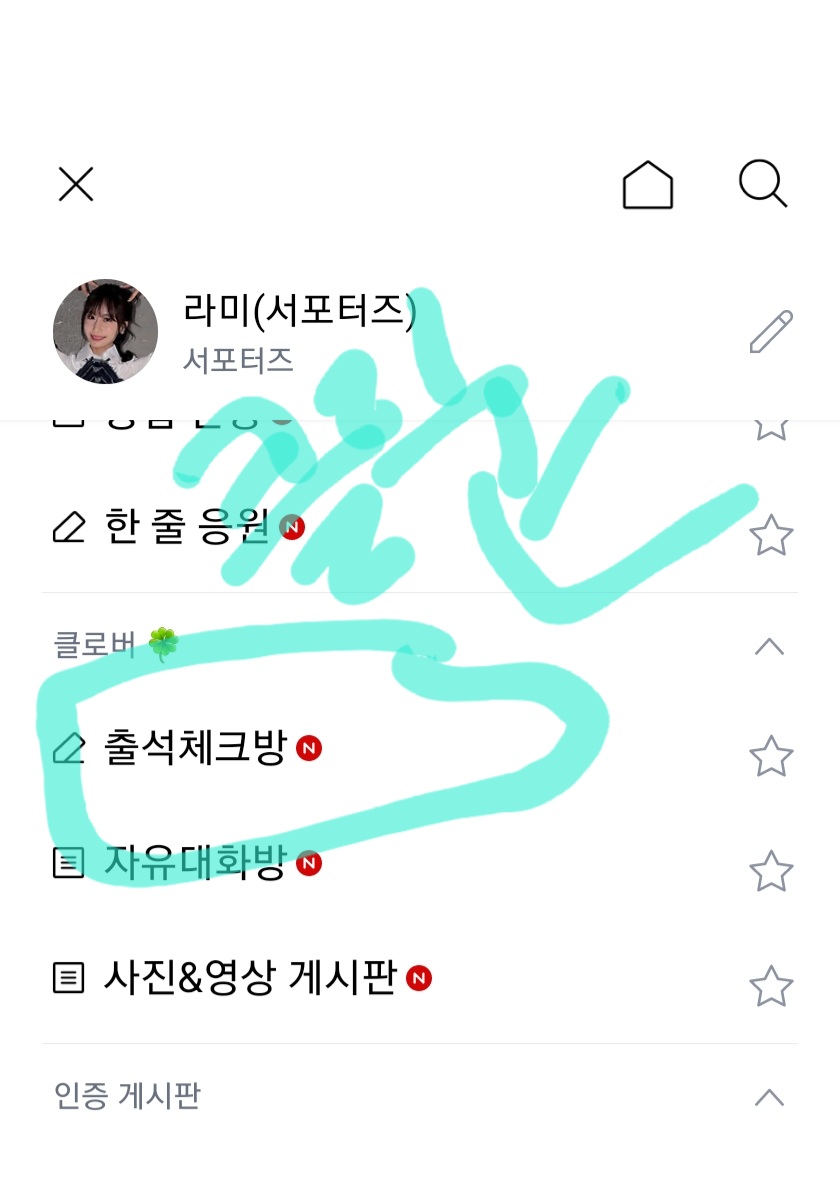Screen dimensions: 840x1177
Task: Collapse the 클로버 section
Action: pyautogui.click(x=769, y=647)
